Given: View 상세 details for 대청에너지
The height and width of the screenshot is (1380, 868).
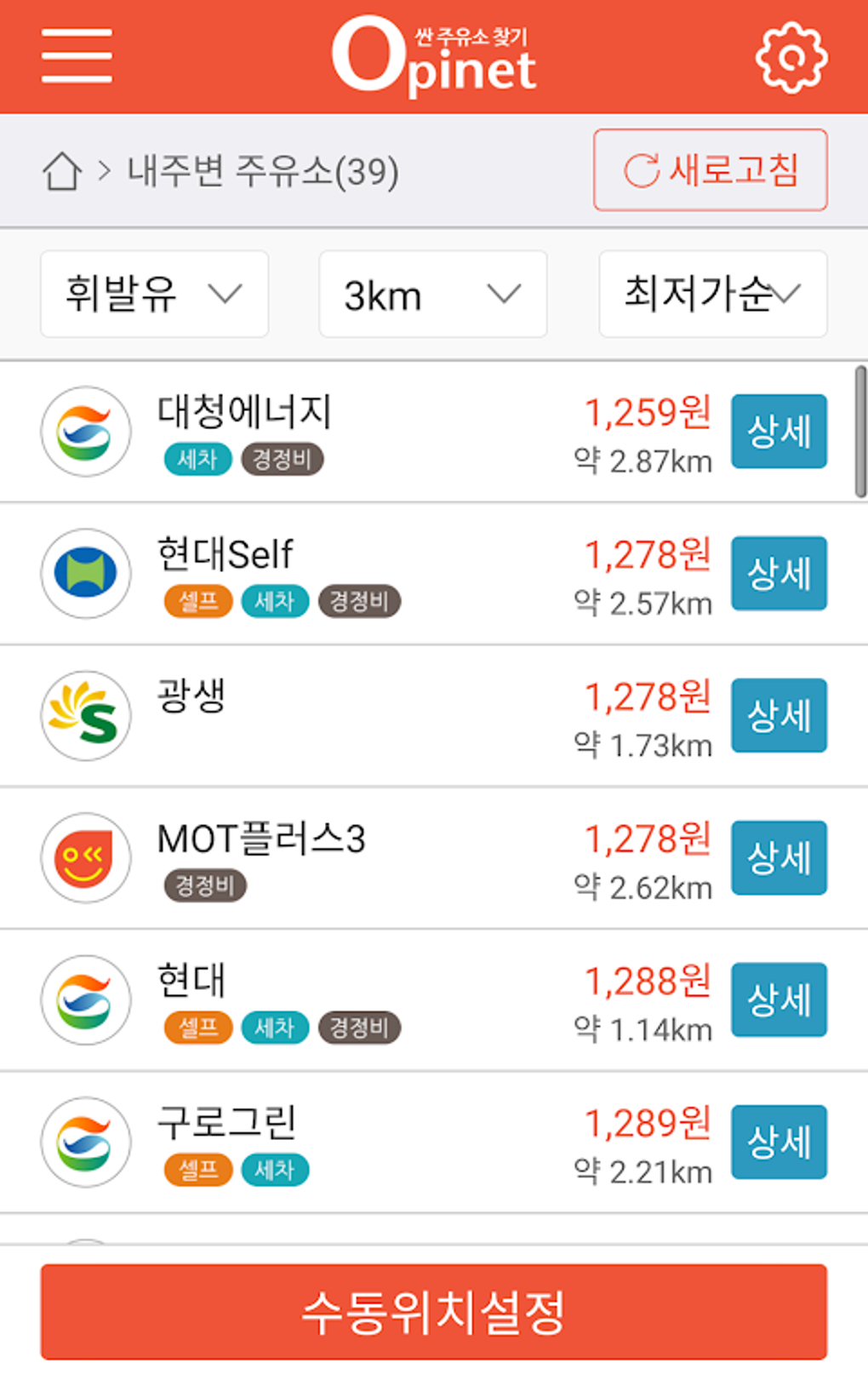Looking at the screenshot, I should [x=779, y=432].
